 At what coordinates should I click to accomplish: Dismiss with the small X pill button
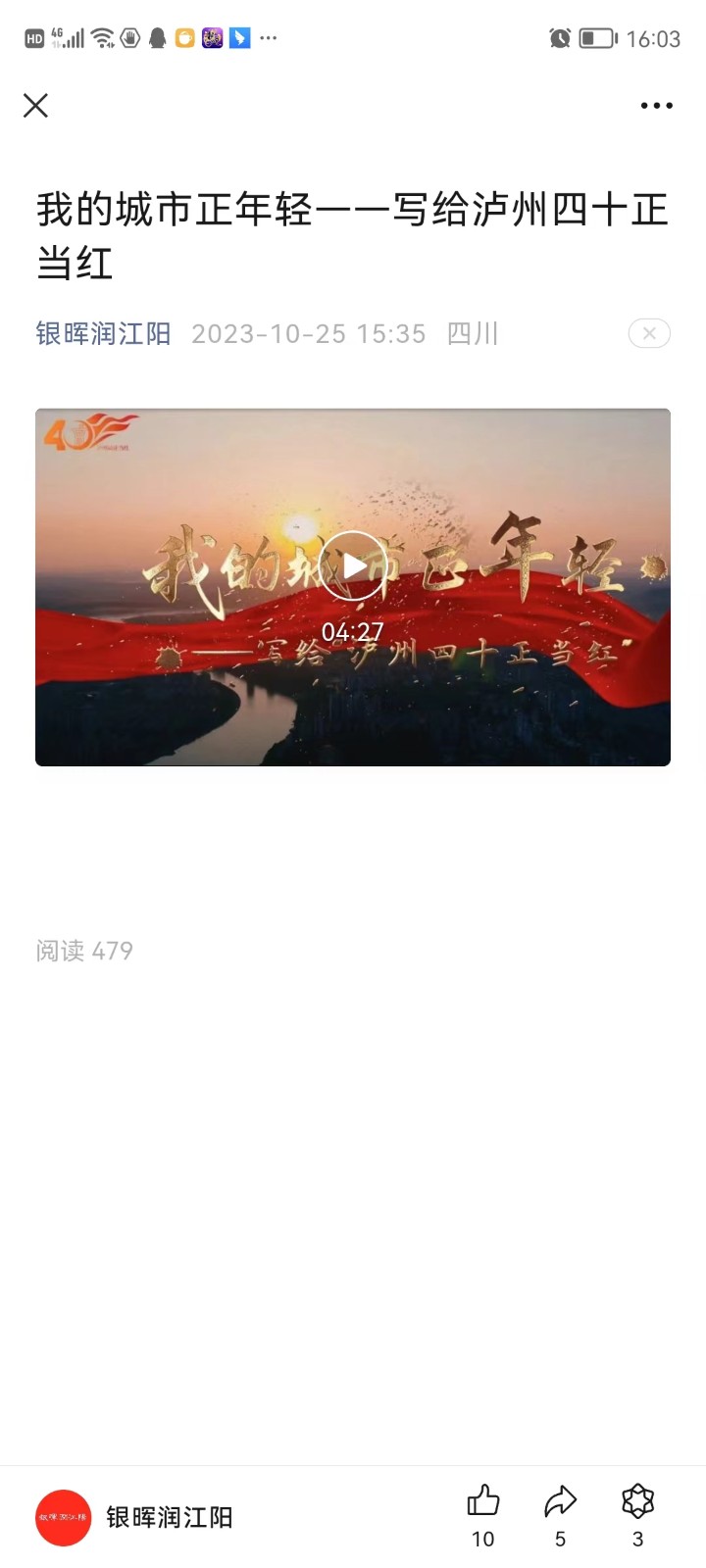[649, 333]
